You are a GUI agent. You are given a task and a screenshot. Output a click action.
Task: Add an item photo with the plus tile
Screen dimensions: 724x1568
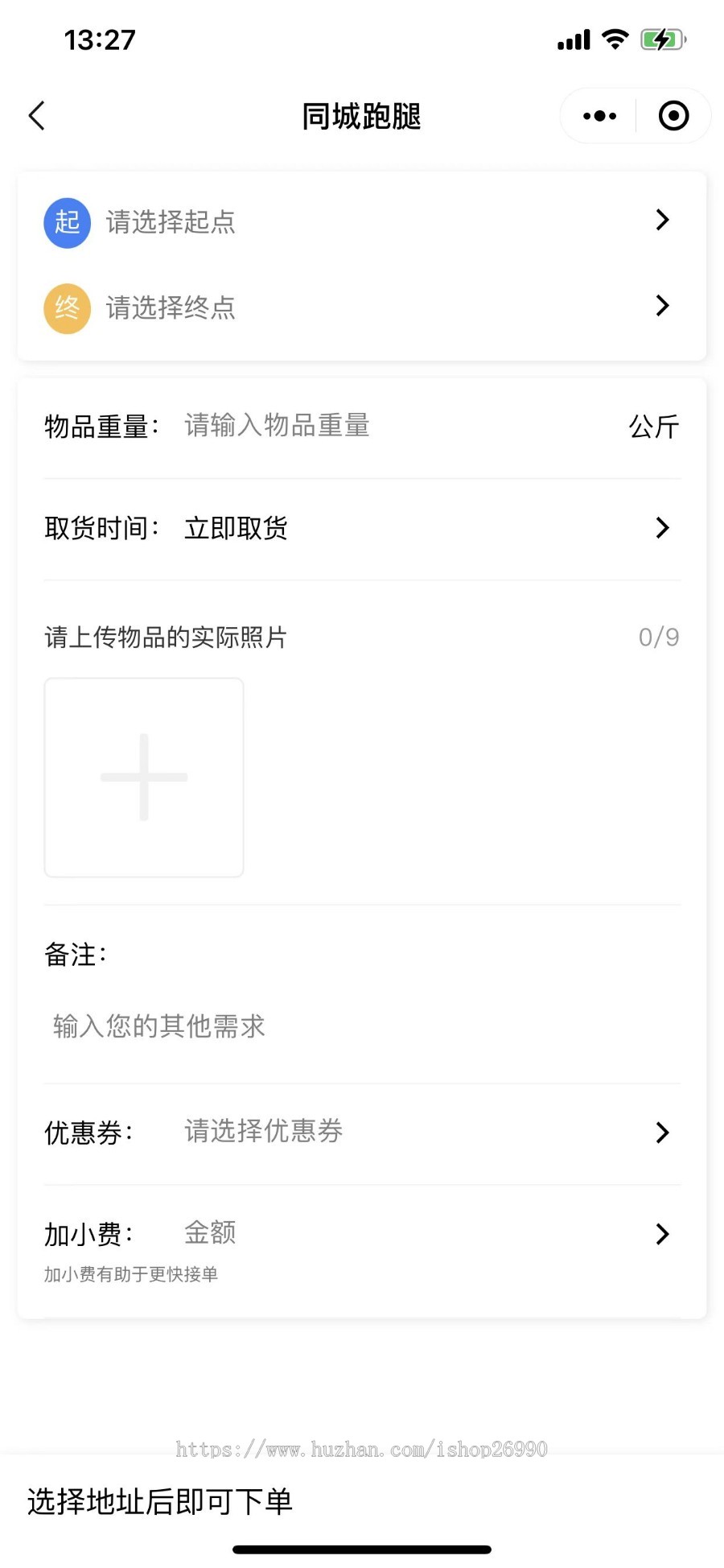(144, 778)
